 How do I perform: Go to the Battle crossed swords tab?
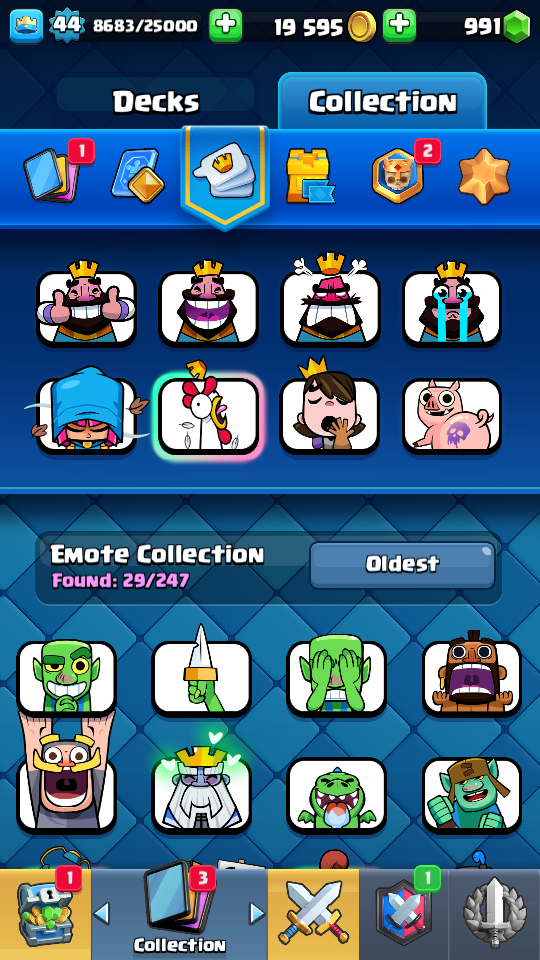313,914
